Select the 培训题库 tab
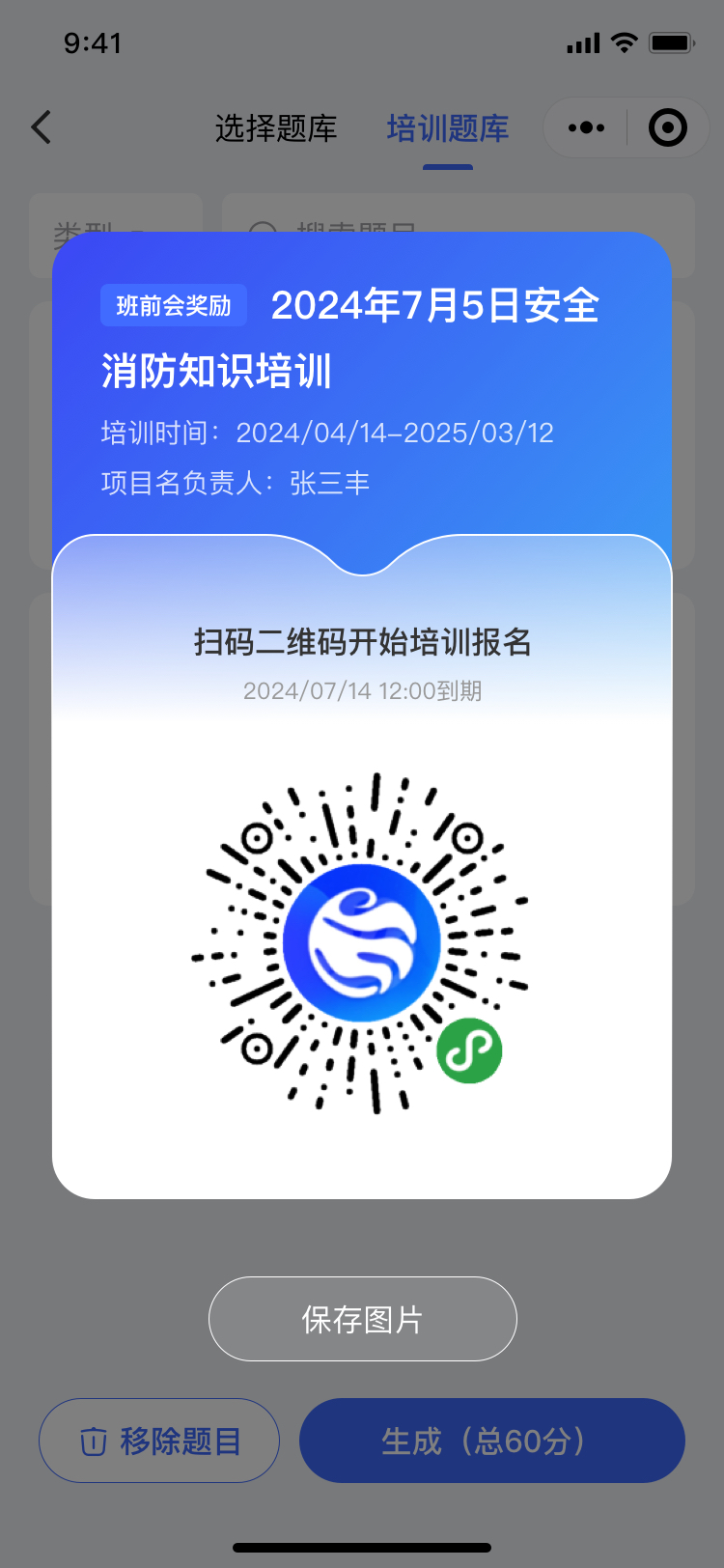This screenshot has height=1568, width=724. pyautogui.click(x=448, y=128)
